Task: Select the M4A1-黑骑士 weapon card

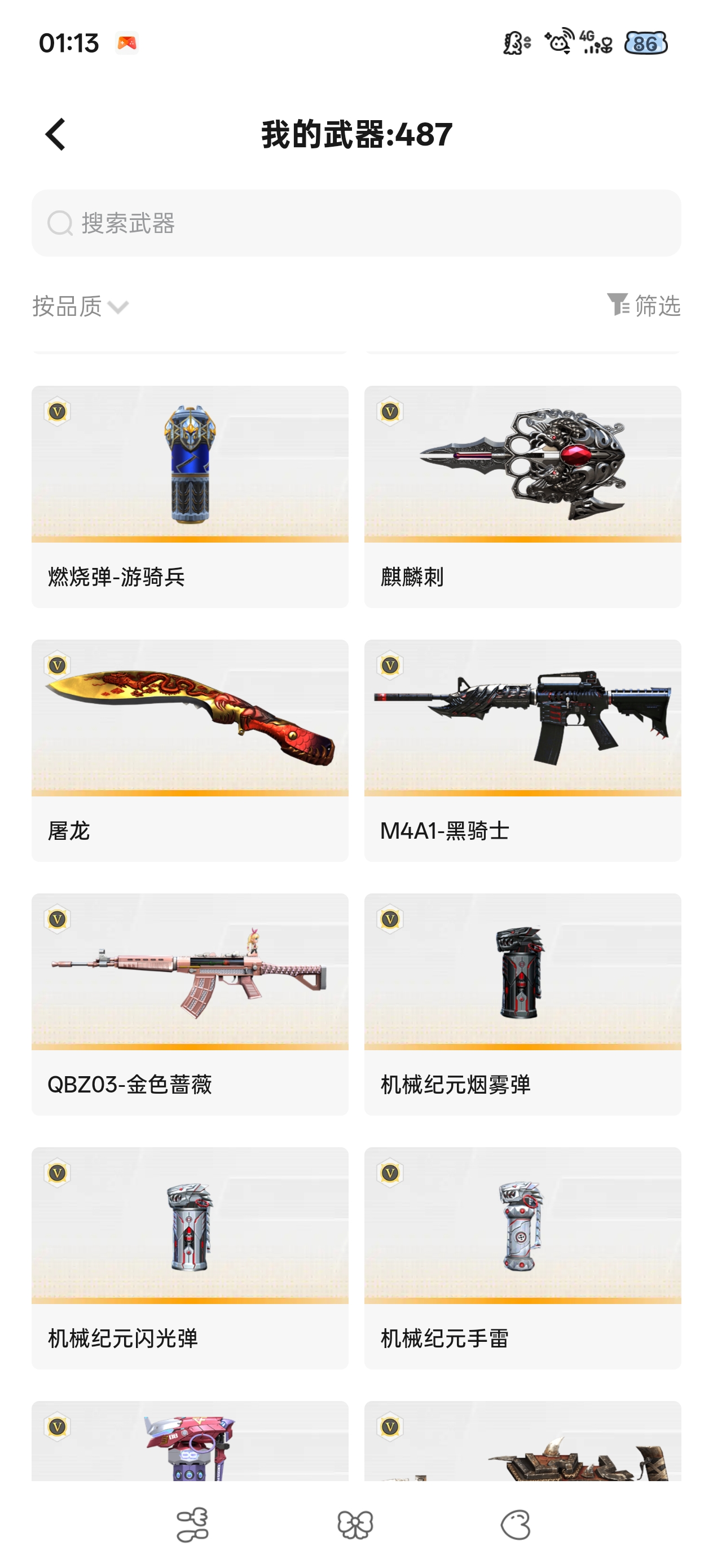Action: coord(522,750)
